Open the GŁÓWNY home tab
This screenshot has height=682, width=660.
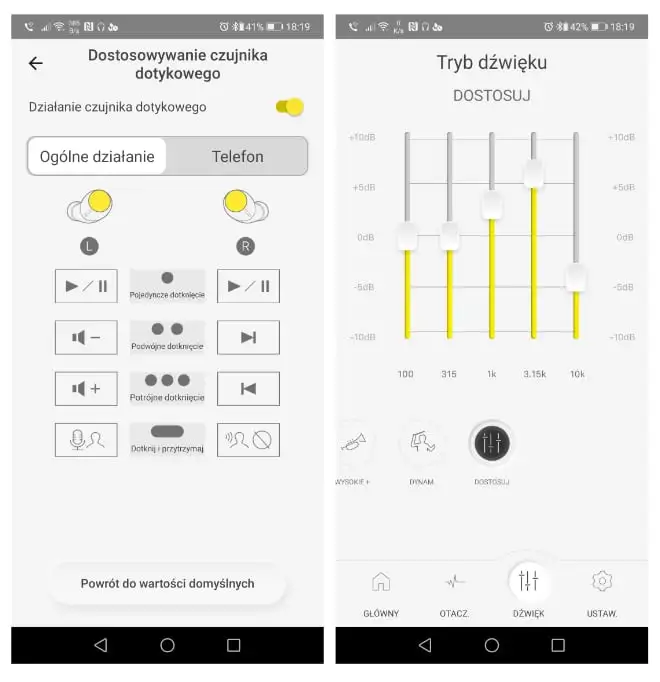coord(381,591)
